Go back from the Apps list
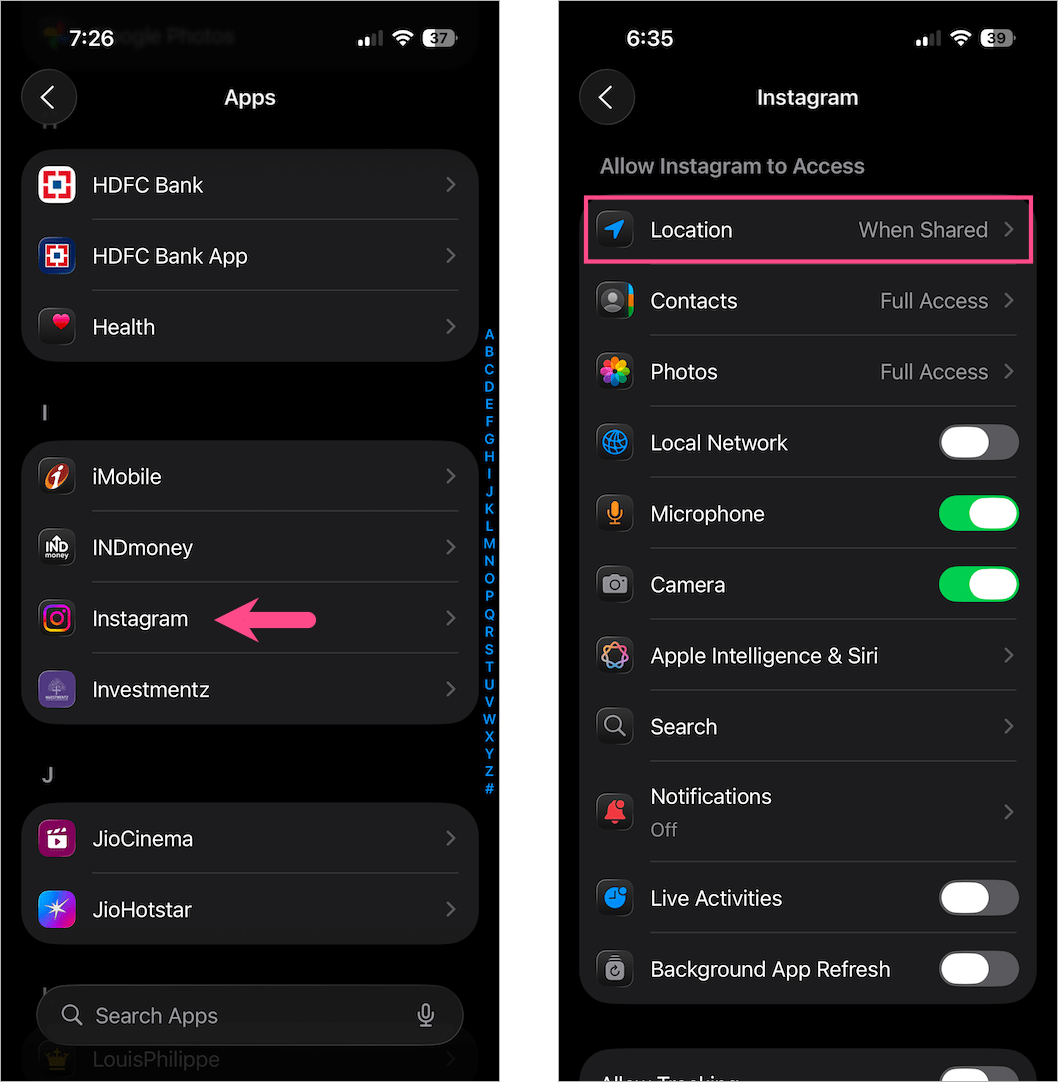Image resolution: width=1058 pixels, height=1082 pixels. 48,97
